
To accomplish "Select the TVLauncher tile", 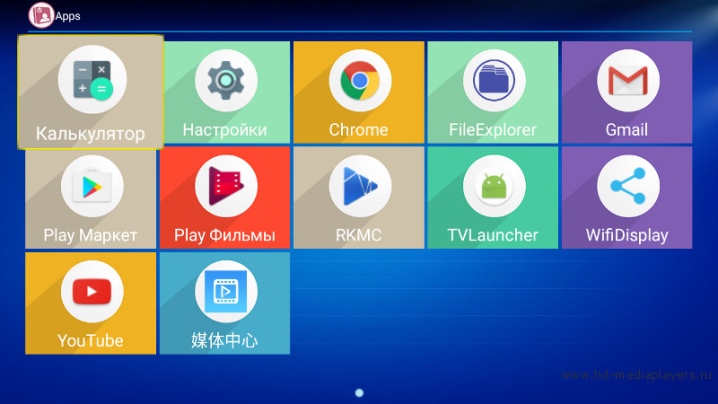I will click(492, 198).
